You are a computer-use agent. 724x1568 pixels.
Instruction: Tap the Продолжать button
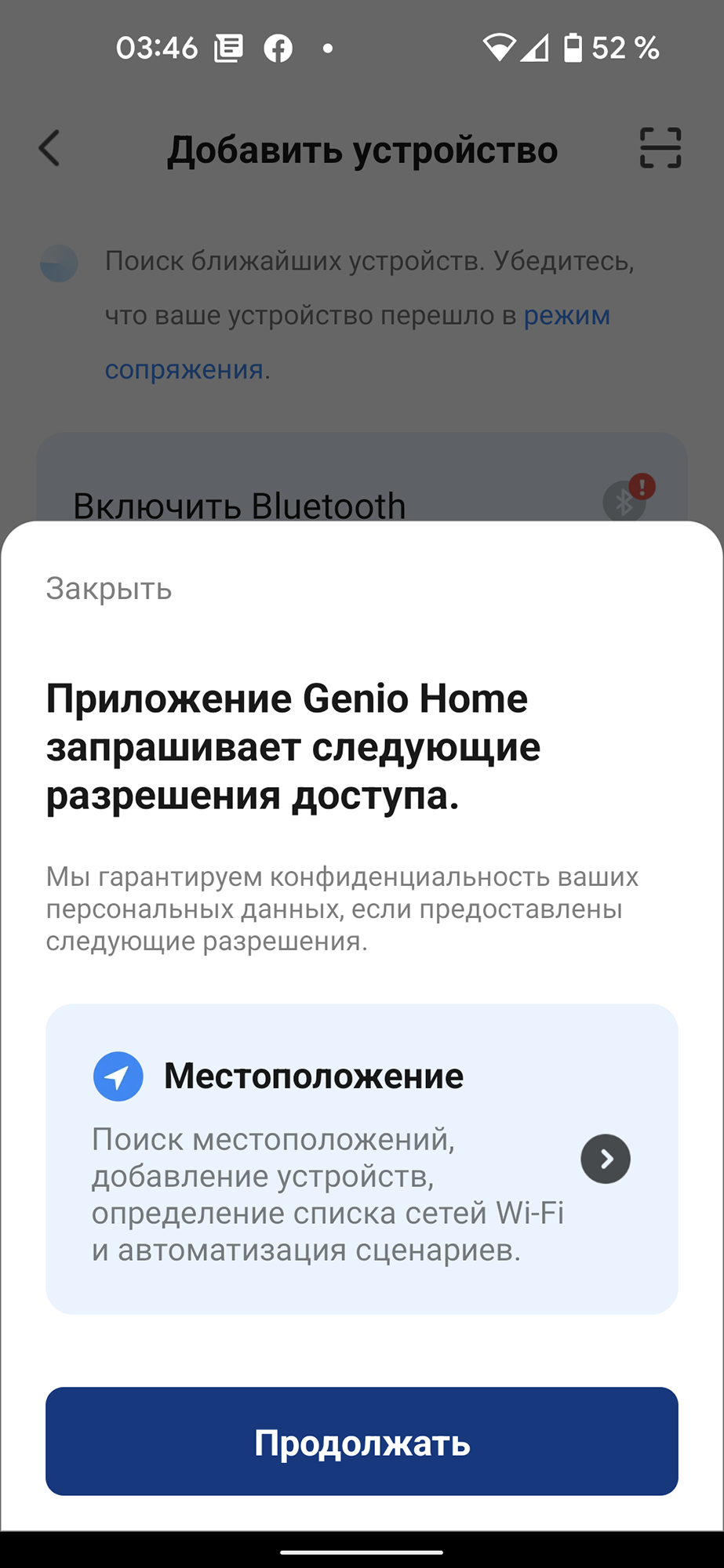click(x=362, y=1442)
